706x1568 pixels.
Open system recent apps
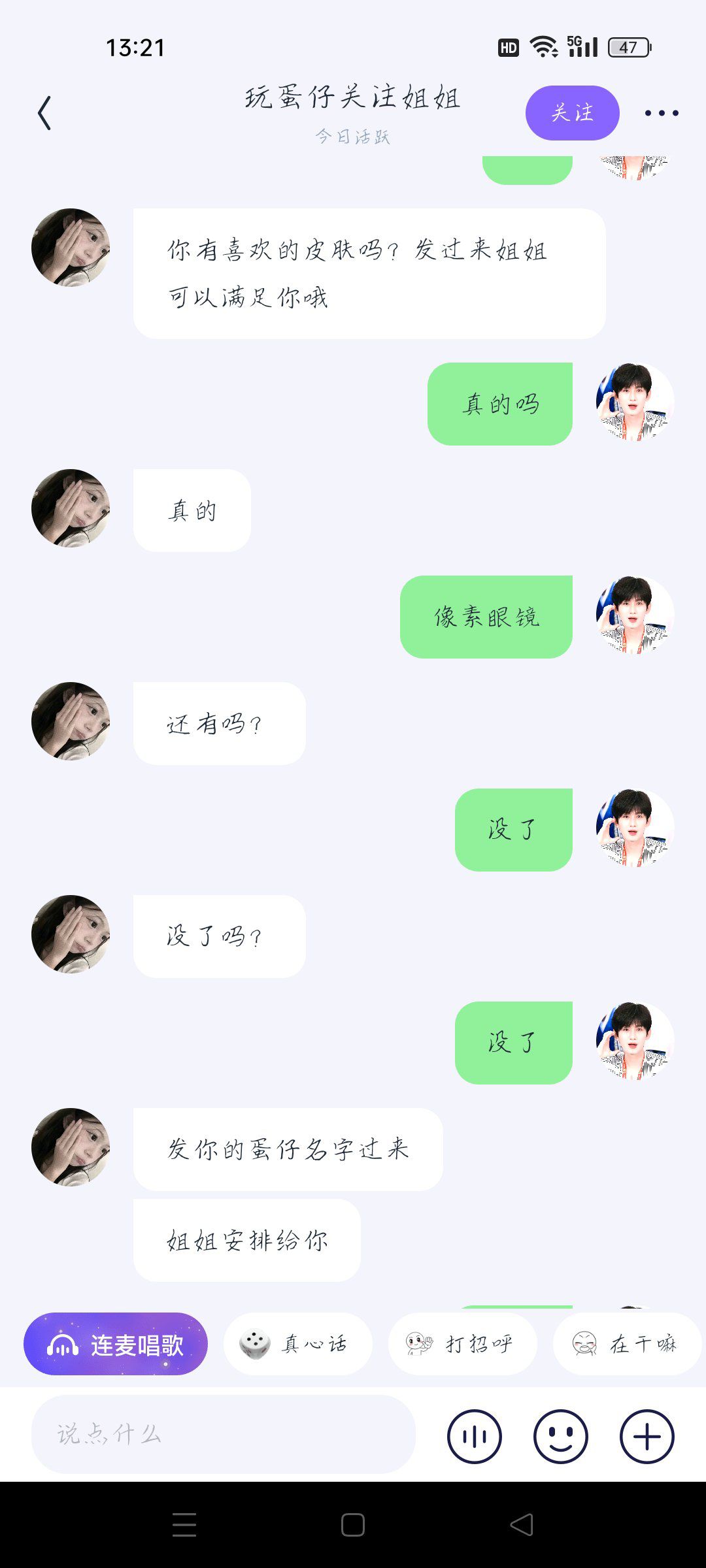tap(184, 1525)
